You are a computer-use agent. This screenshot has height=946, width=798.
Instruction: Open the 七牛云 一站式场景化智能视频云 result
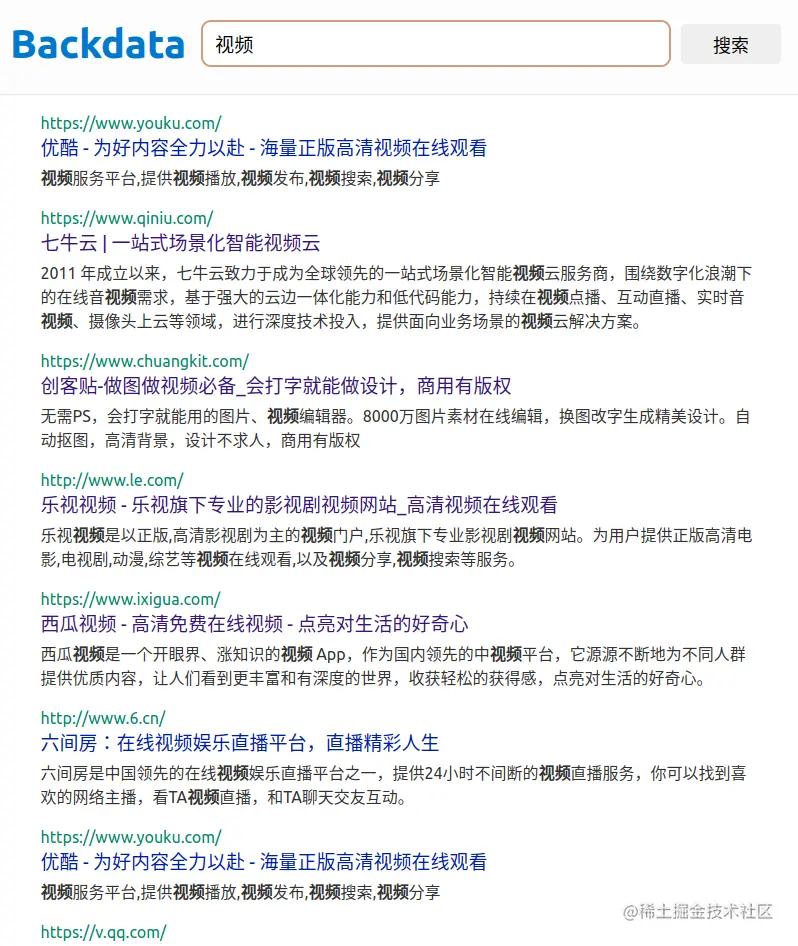180,243
